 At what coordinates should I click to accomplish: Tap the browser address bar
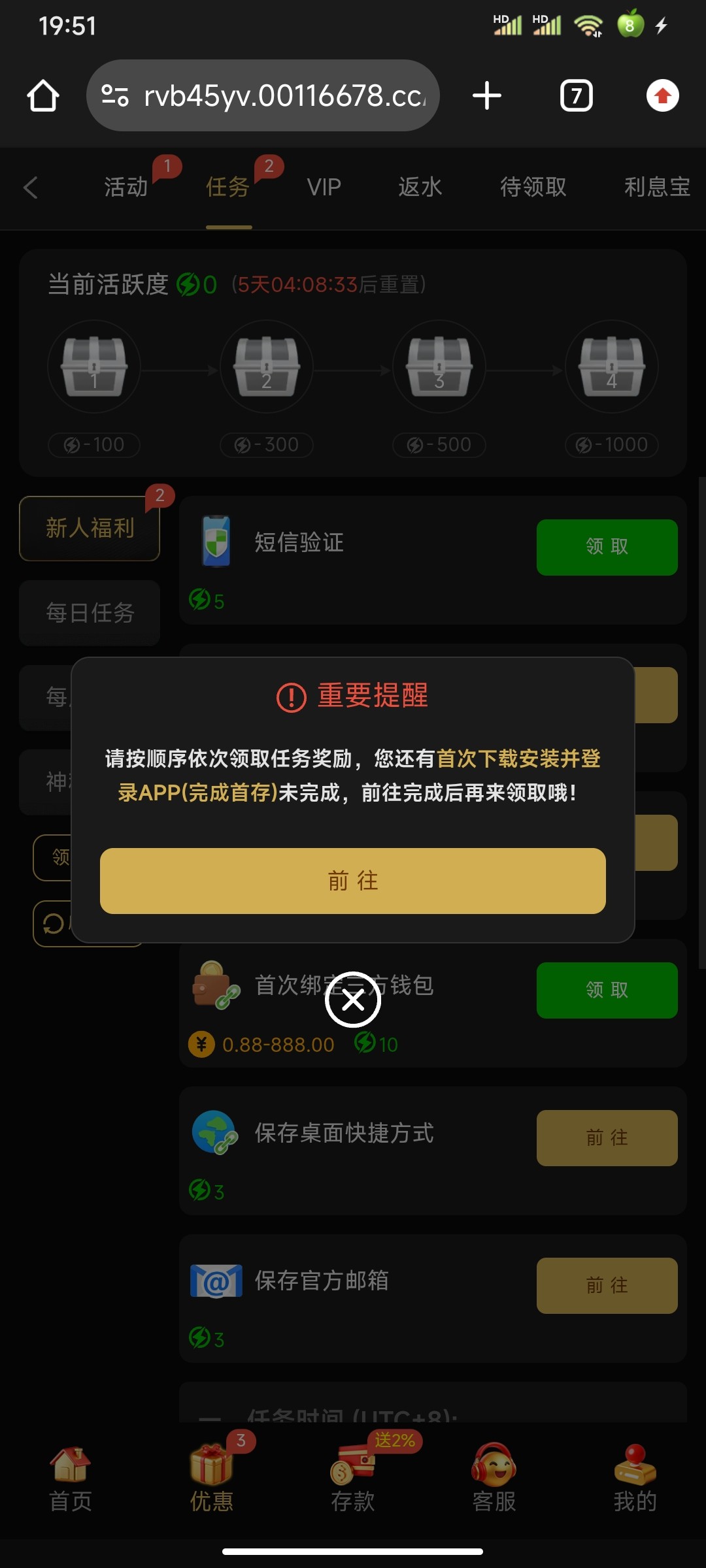tap(263, 96)
